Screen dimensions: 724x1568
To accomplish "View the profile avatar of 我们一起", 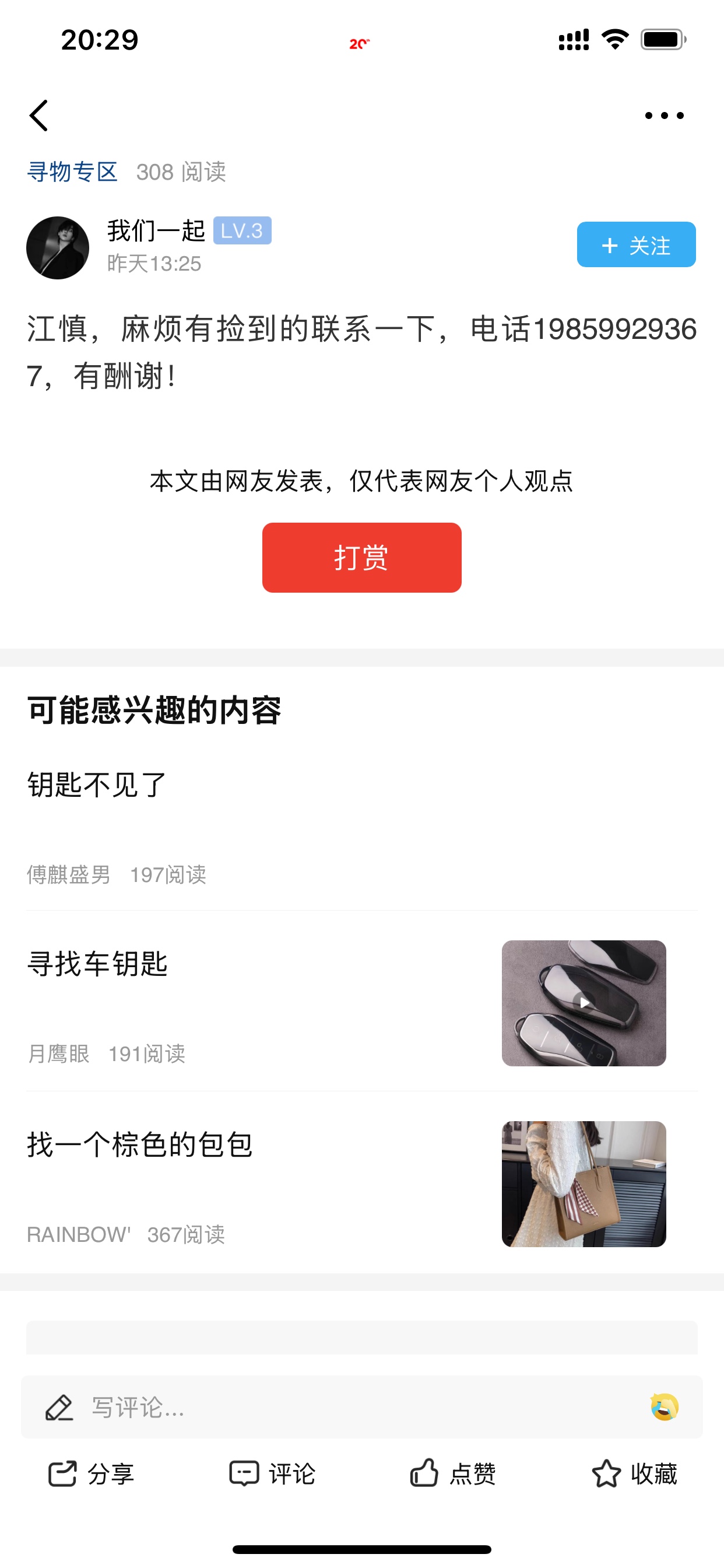I will pos(58,248).
